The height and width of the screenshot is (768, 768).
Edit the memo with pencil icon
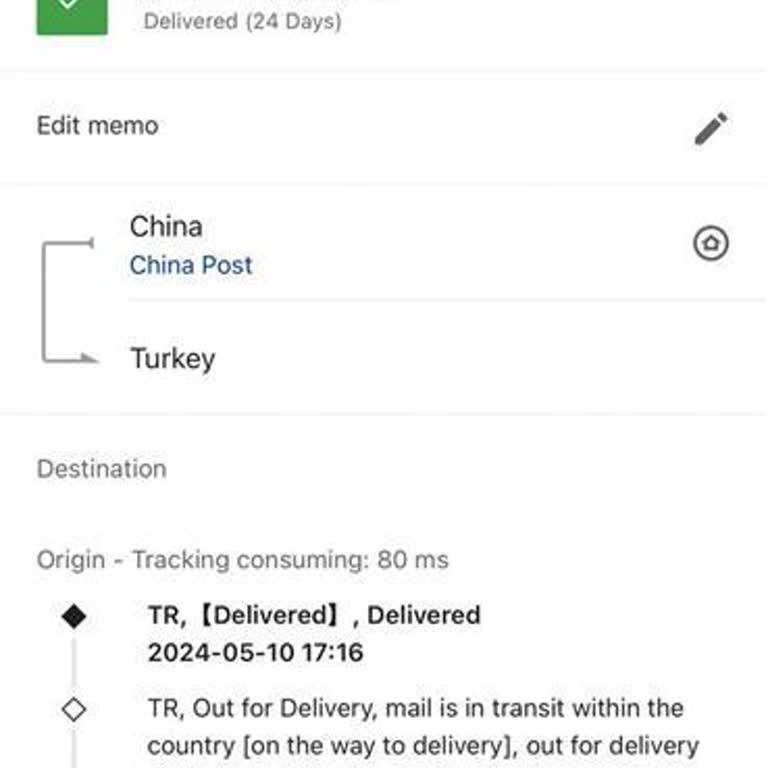point(711,128)
